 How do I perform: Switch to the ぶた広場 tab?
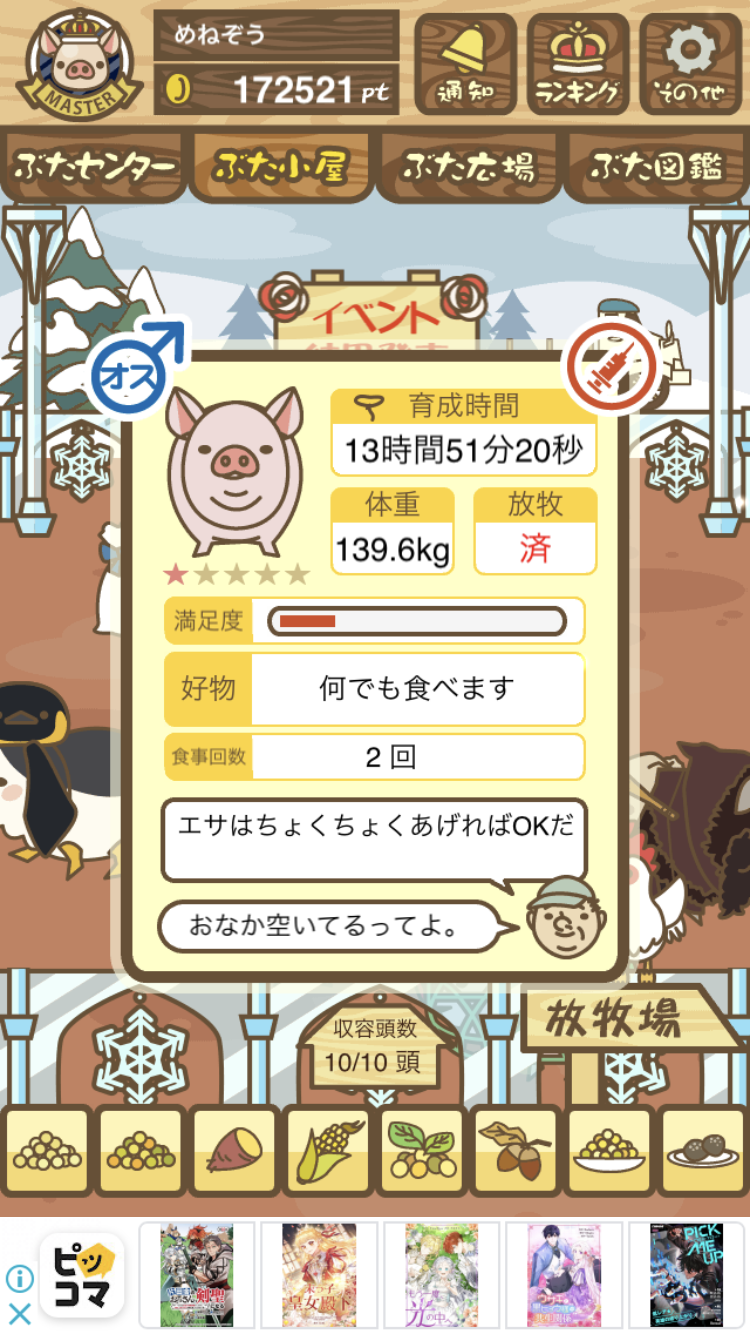coord(468,166)
